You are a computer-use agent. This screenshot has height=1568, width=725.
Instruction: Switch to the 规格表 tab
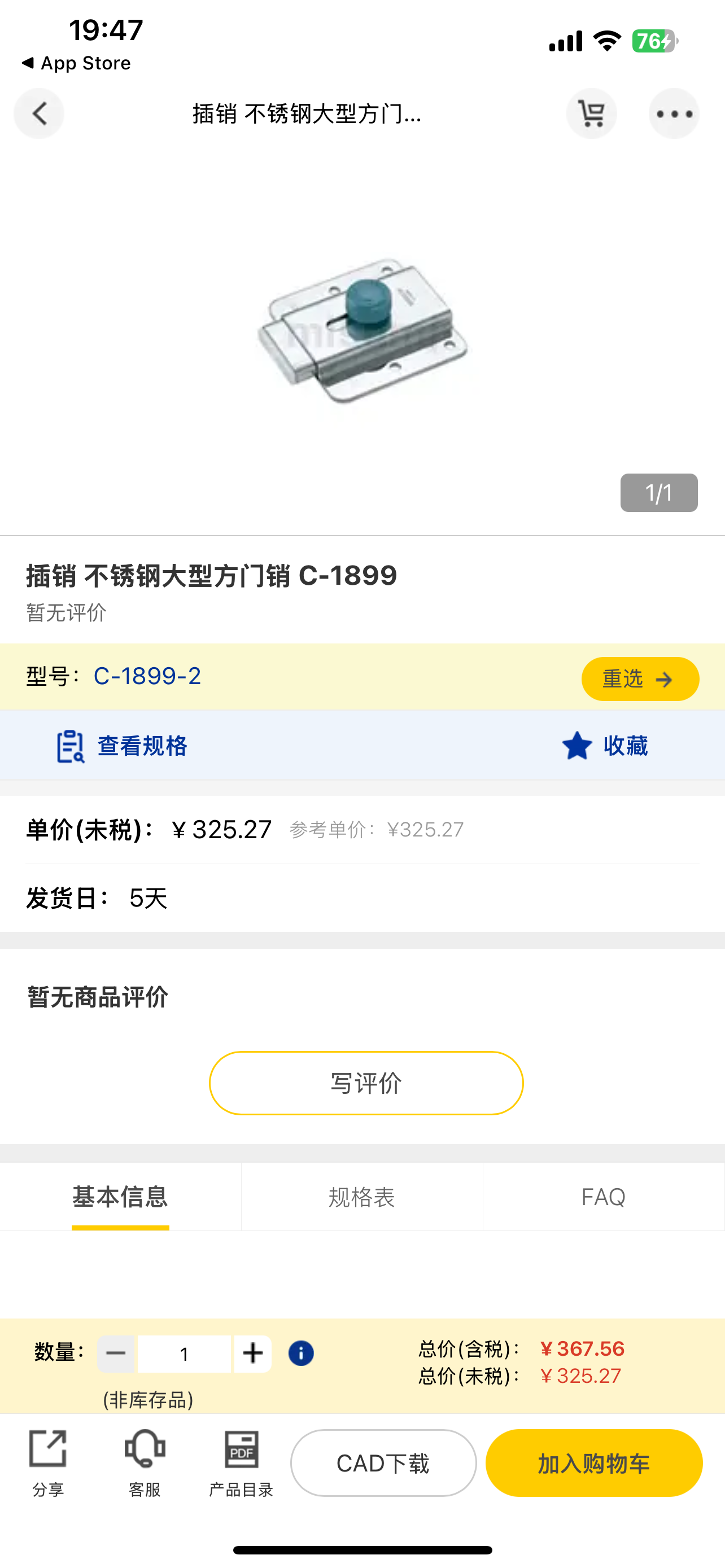click(x=361, y=1197)
